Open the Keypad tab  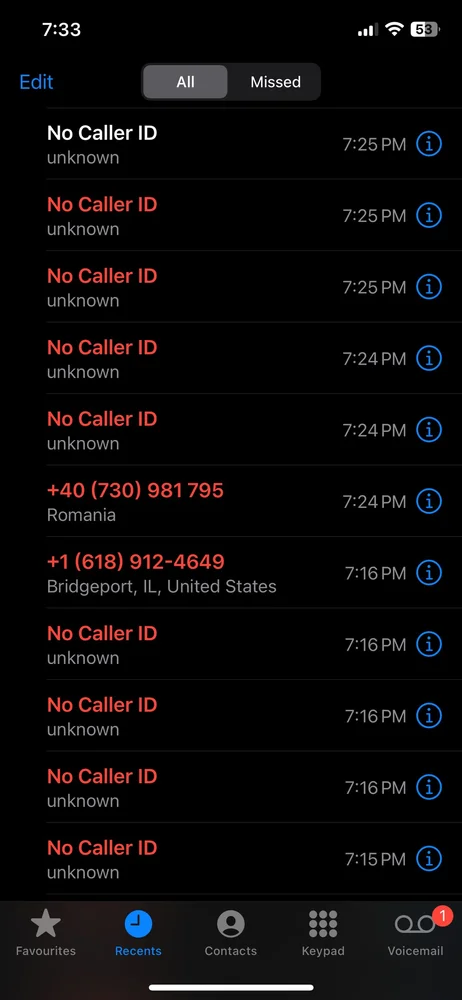click(x=323, y=933)
